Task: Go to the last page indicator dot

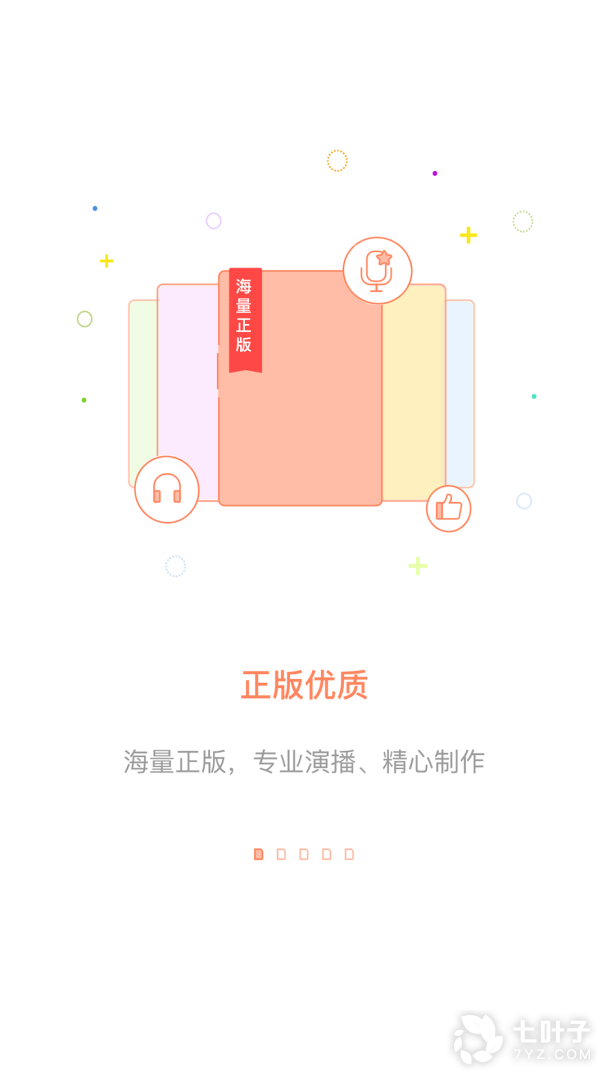Action: pyautogui.click(x=349, y=854)
